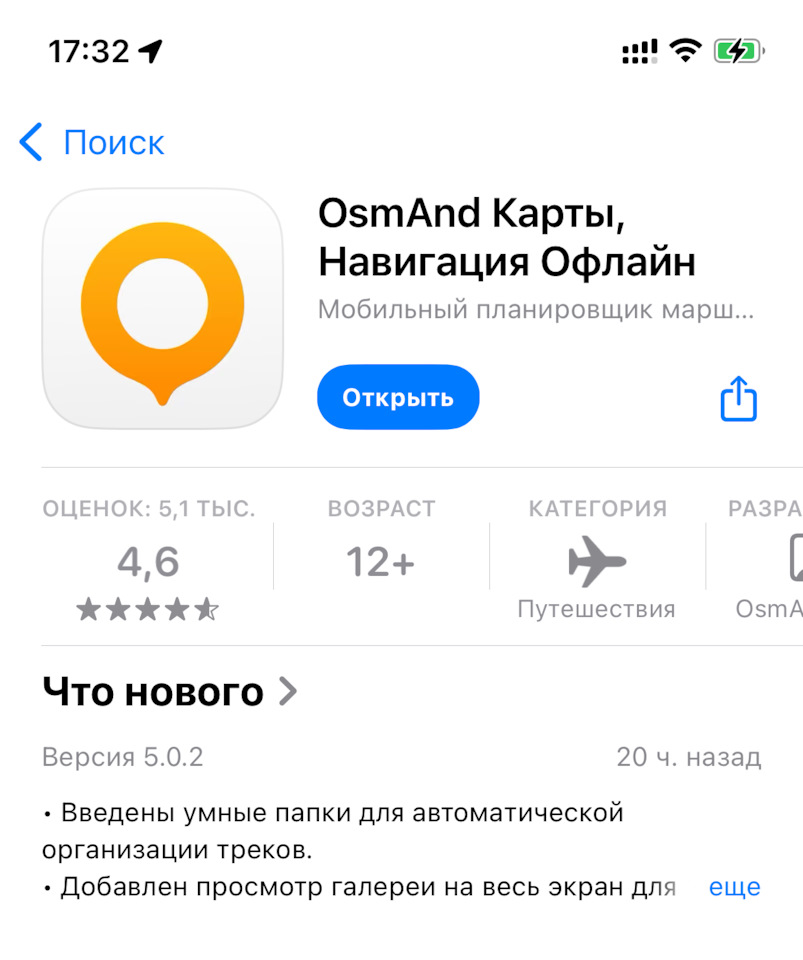
Task: Tap the Открыть button
Action: (398, 397)
